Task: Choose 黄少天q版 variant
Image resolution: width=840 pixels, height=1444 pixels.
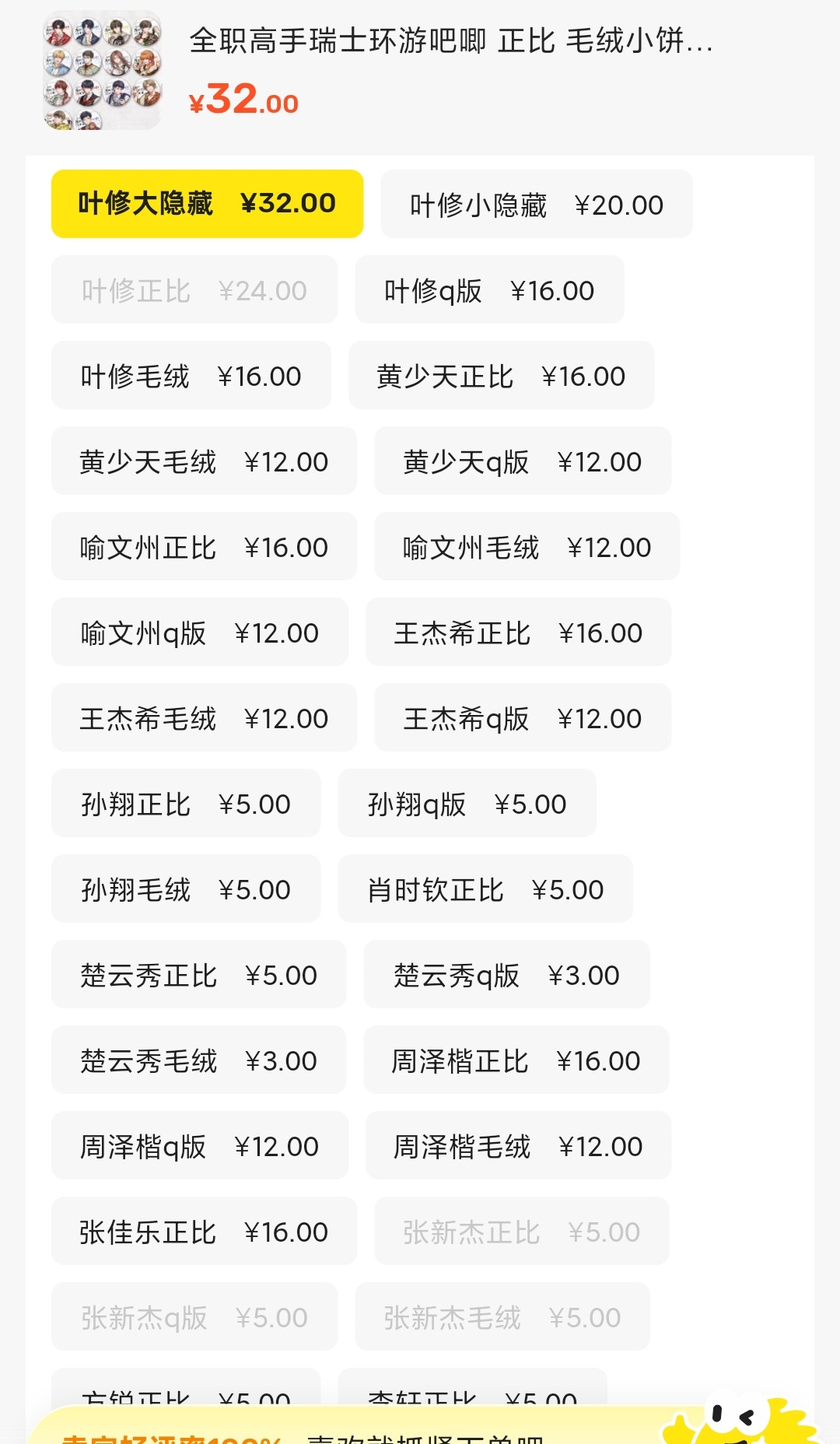Action: tap(522, 461)
